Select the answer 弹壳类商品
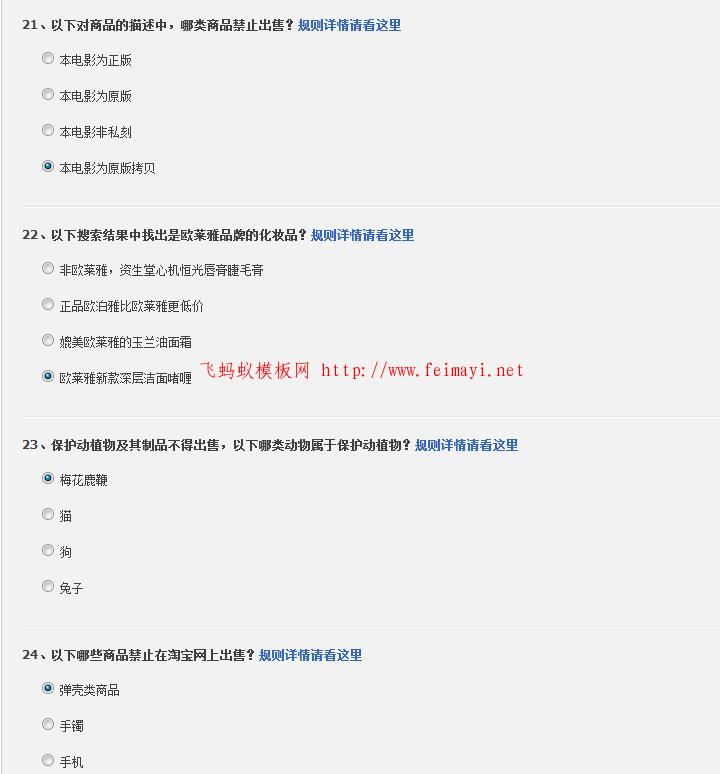The height and width of the screenshot is (774, 720). (x=47, y=689)
